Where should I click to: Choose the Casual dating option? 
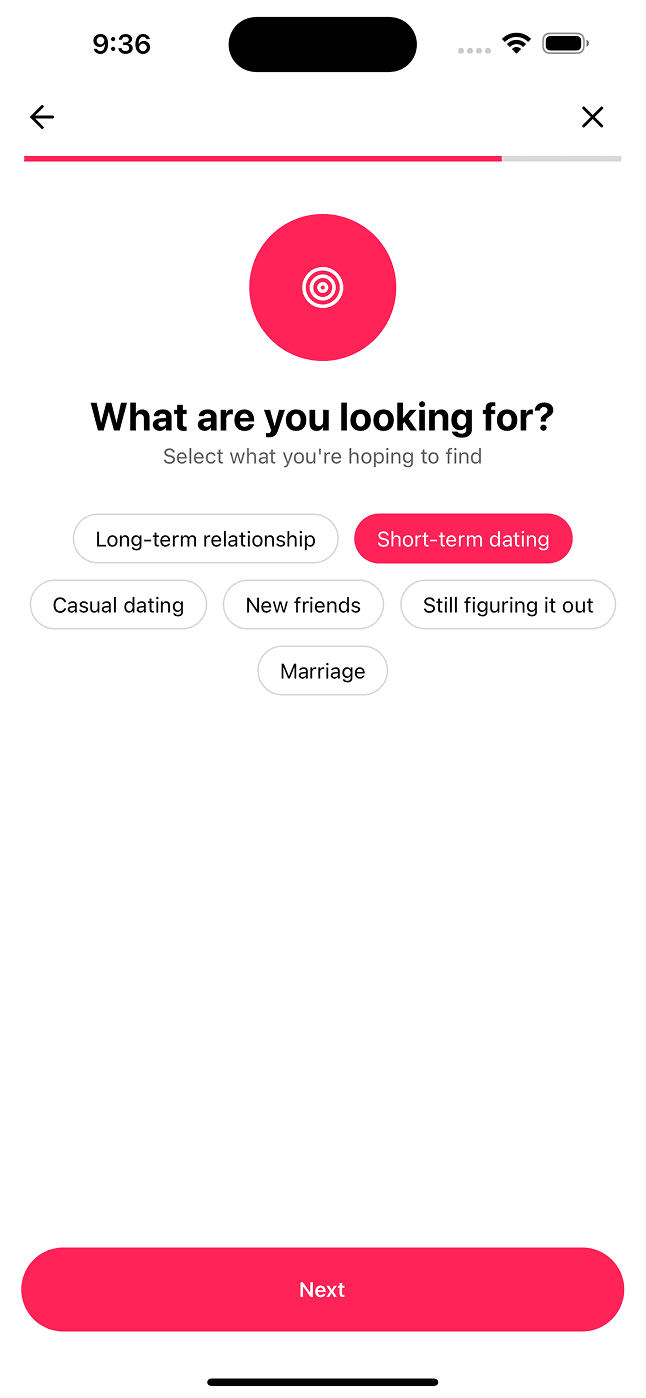118,605
